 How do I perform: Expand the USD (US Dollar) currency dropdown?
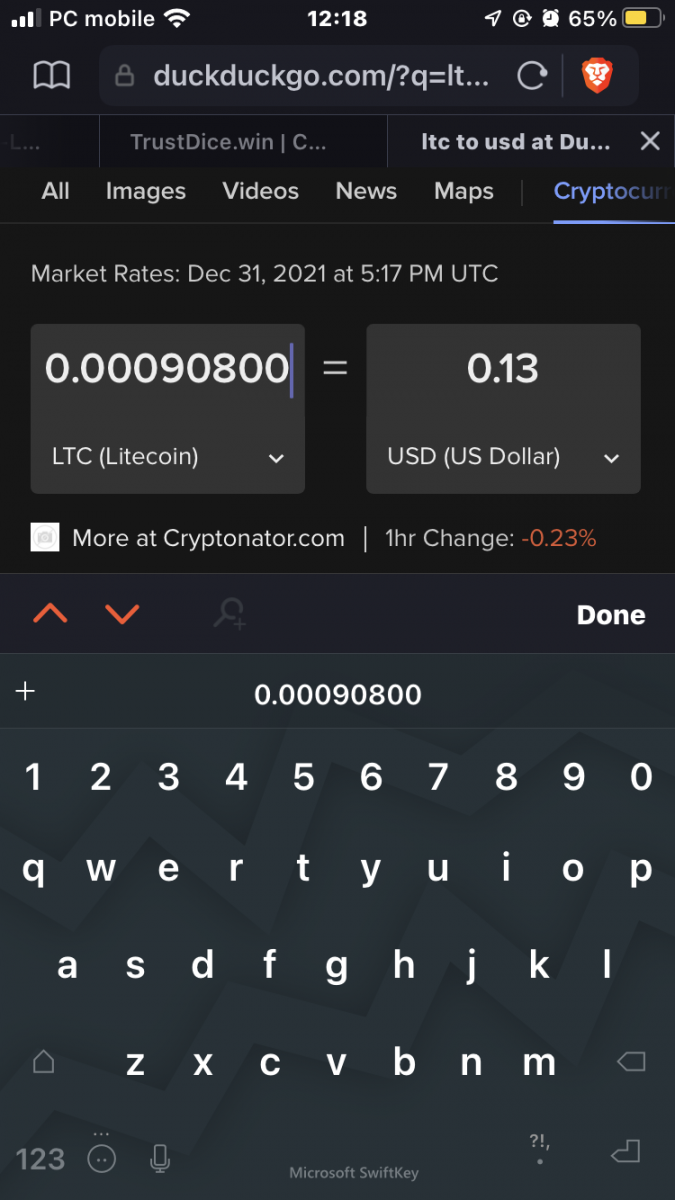(x=503, y=457)
